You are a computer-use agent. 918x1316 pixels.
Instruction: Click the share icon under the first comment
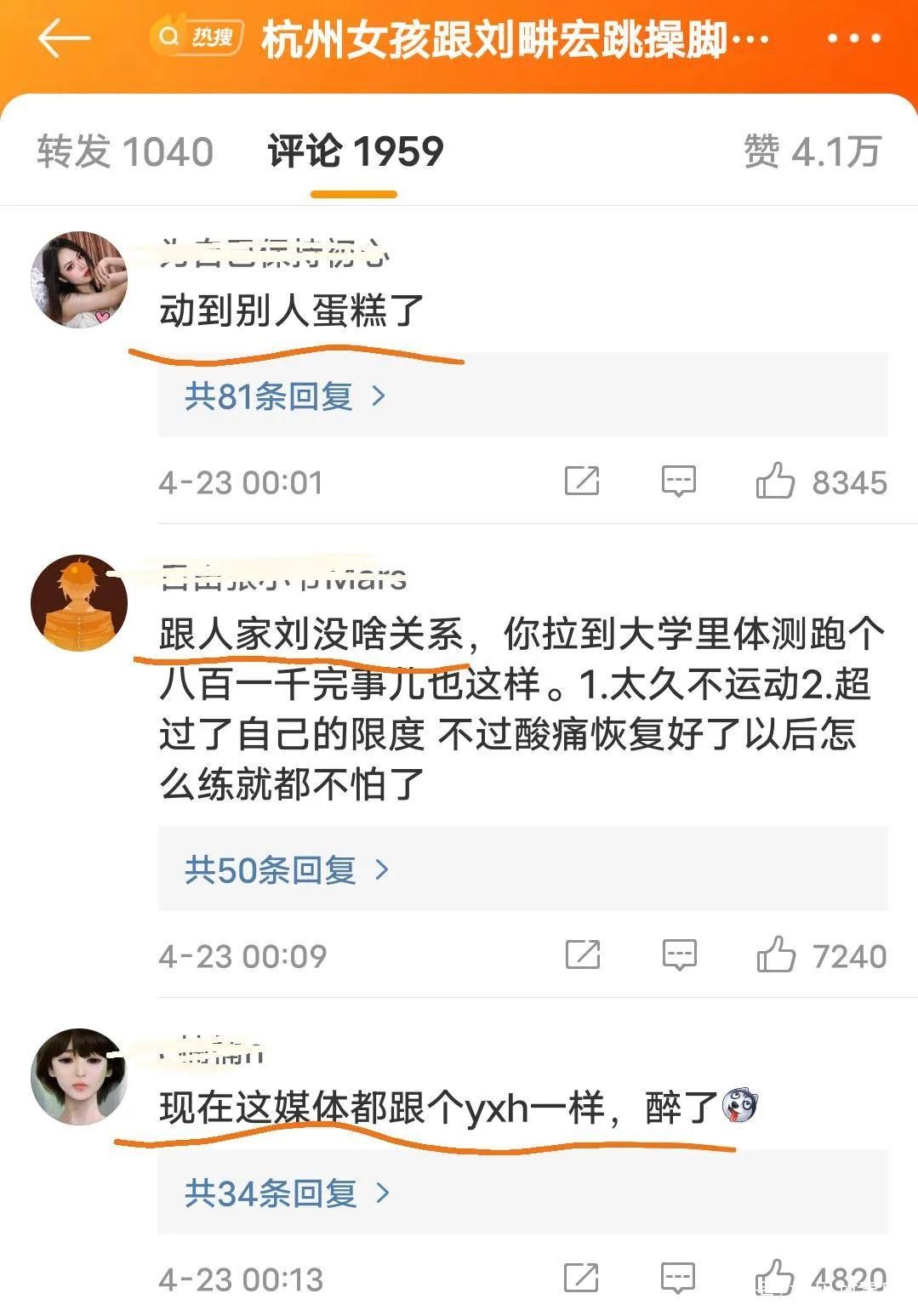tap(583, 481)
